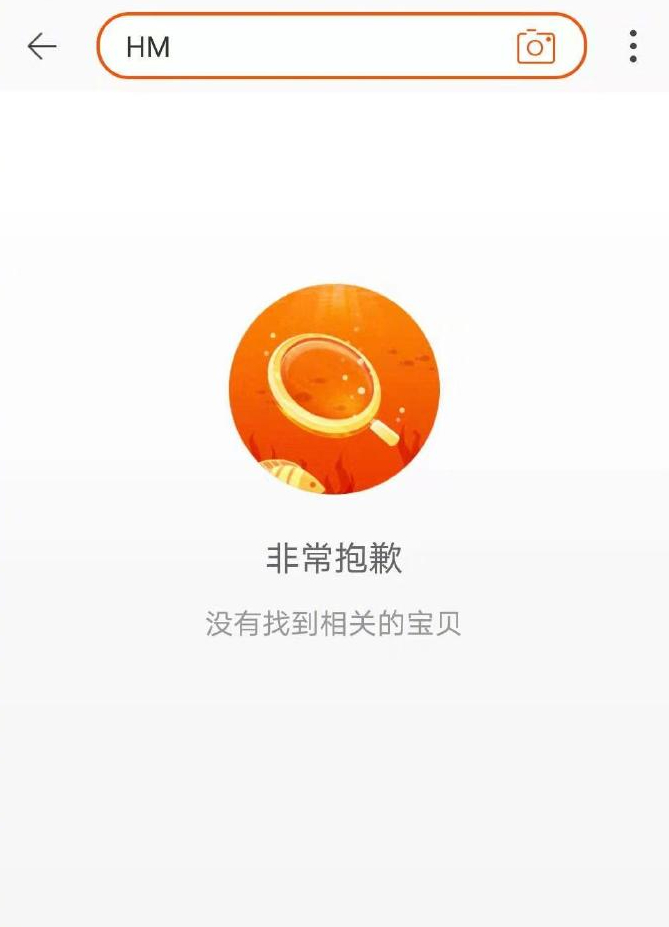669x927 pixels.
Task: Open the camera image search
Action: click(535, 47)
